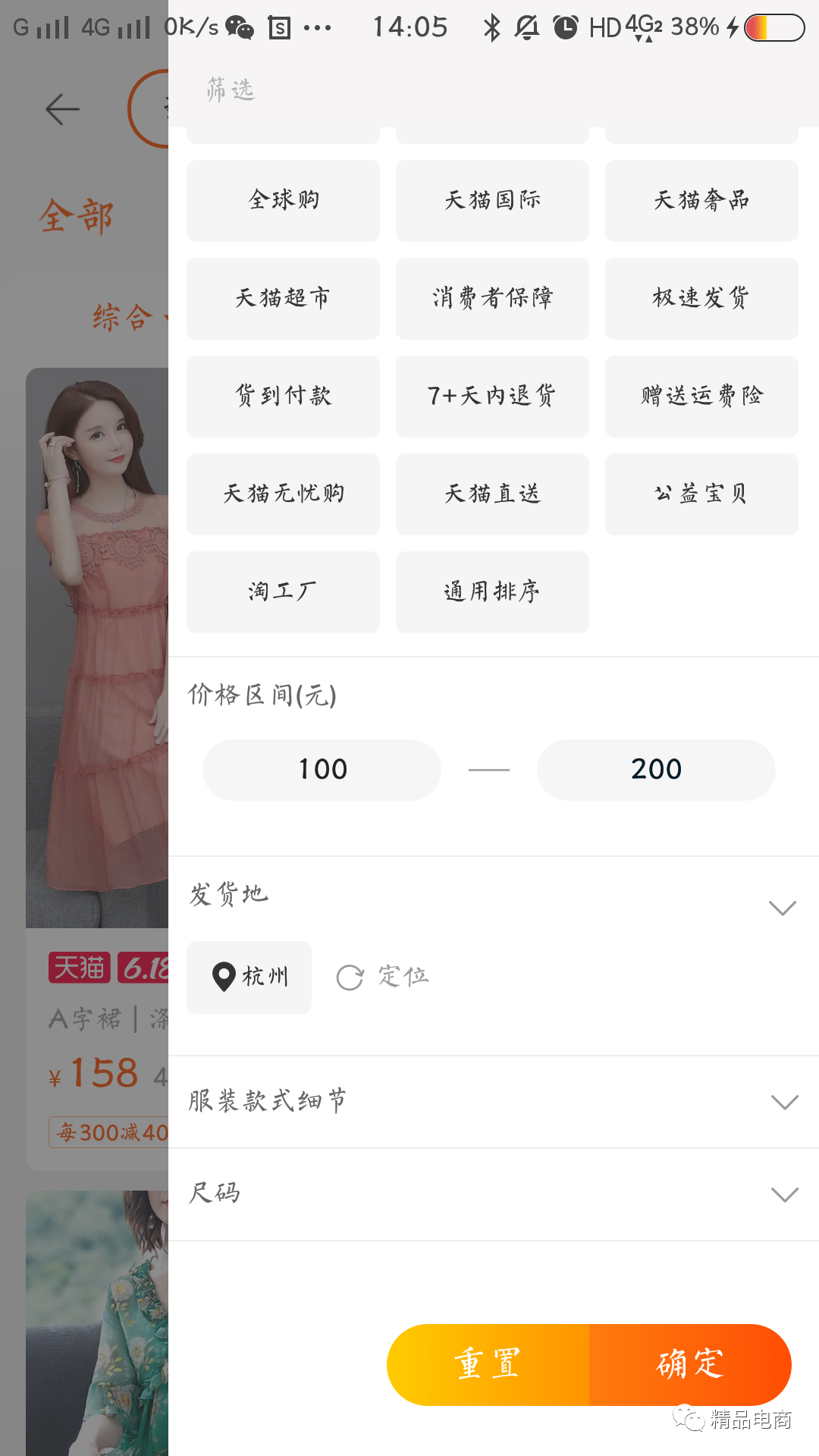819x1456 pixels.
Task: Select the 天猫直送 filter chip
Action: click(492, 494)
